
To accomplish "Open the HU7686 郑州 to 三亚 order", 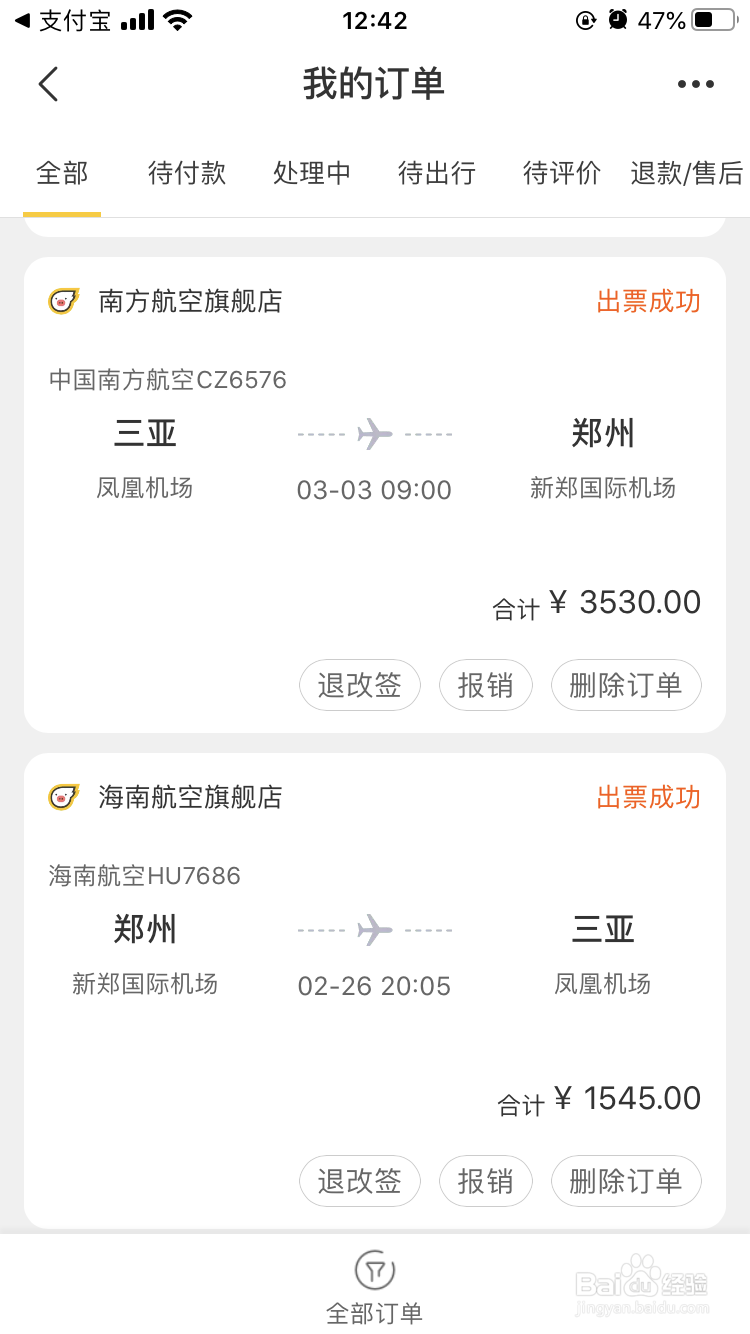I will (375, 955).
